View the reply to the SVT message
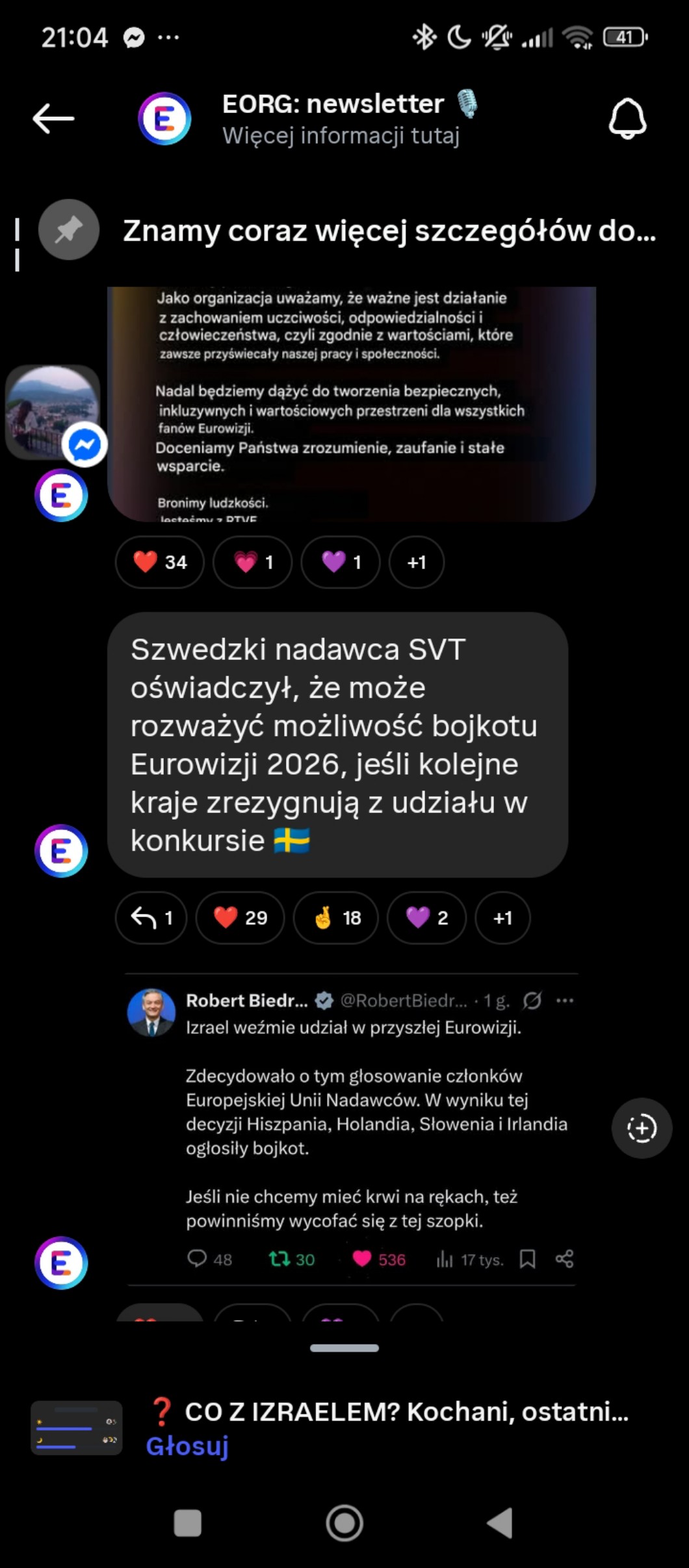Viewport: 689px width, 1568px height. [151, 918]
